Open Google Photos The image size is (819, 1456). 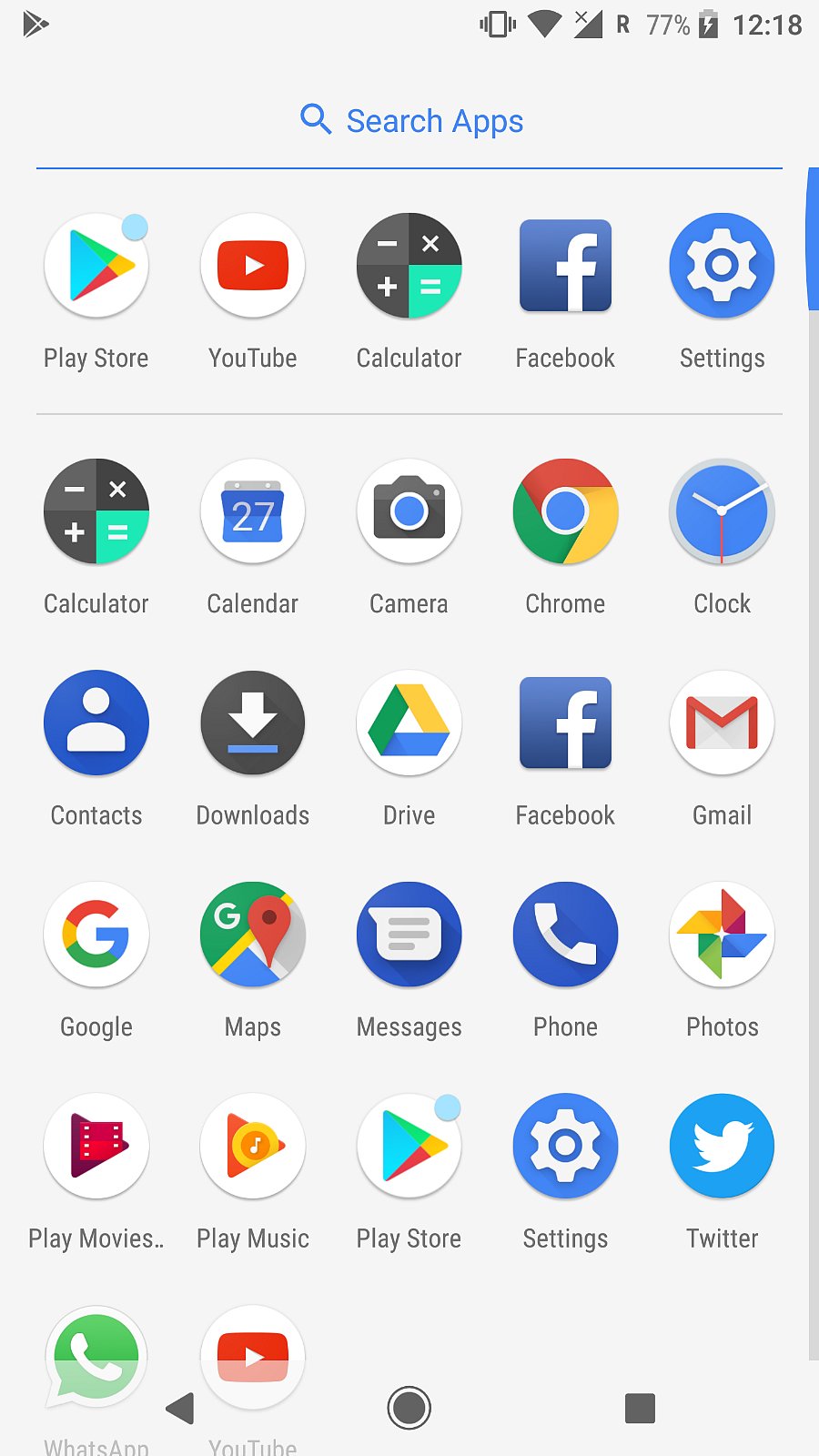click(x=722, y=935)
